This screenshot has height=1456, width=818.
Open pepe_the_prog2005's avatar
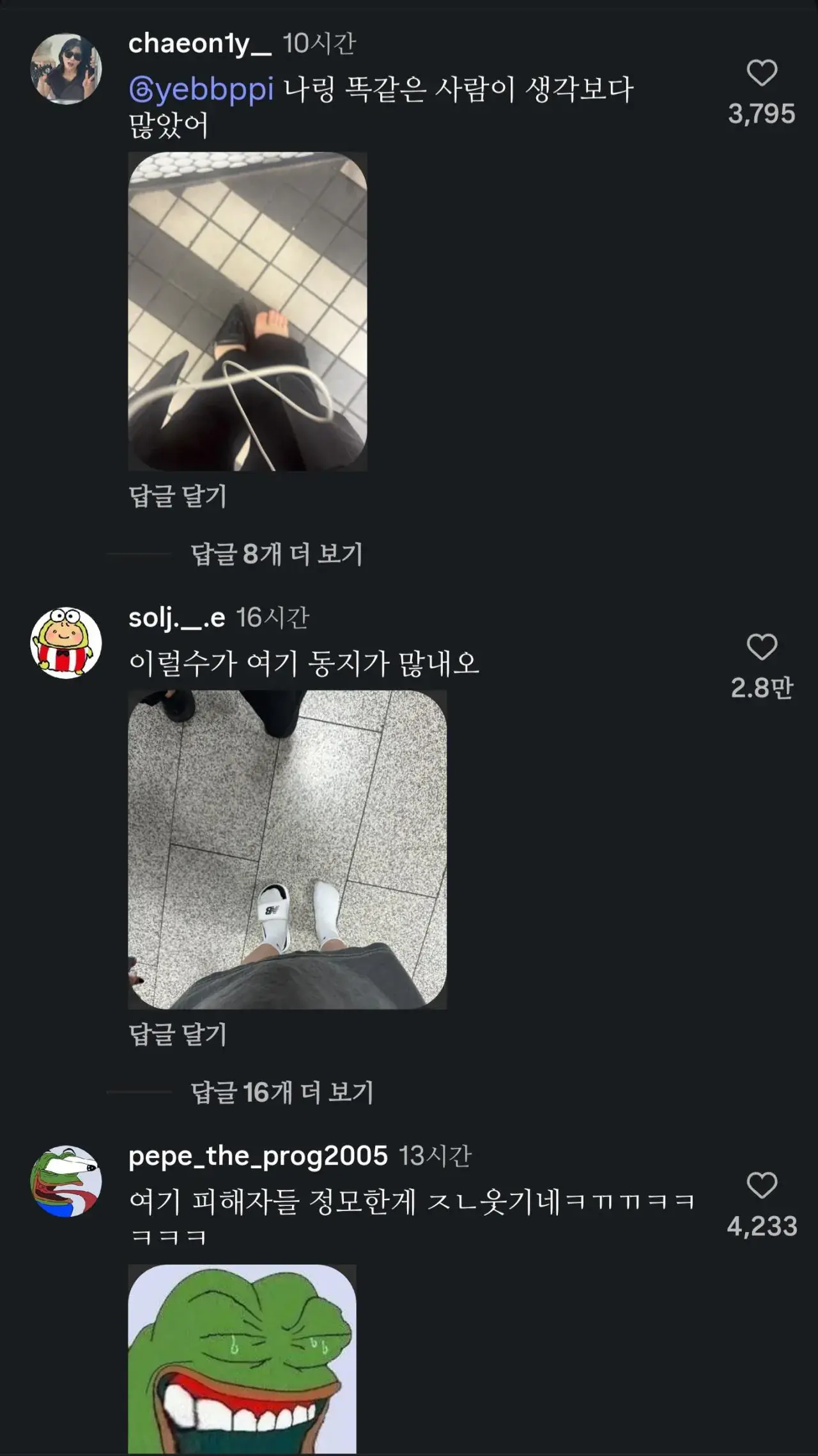coord(66,1181)
